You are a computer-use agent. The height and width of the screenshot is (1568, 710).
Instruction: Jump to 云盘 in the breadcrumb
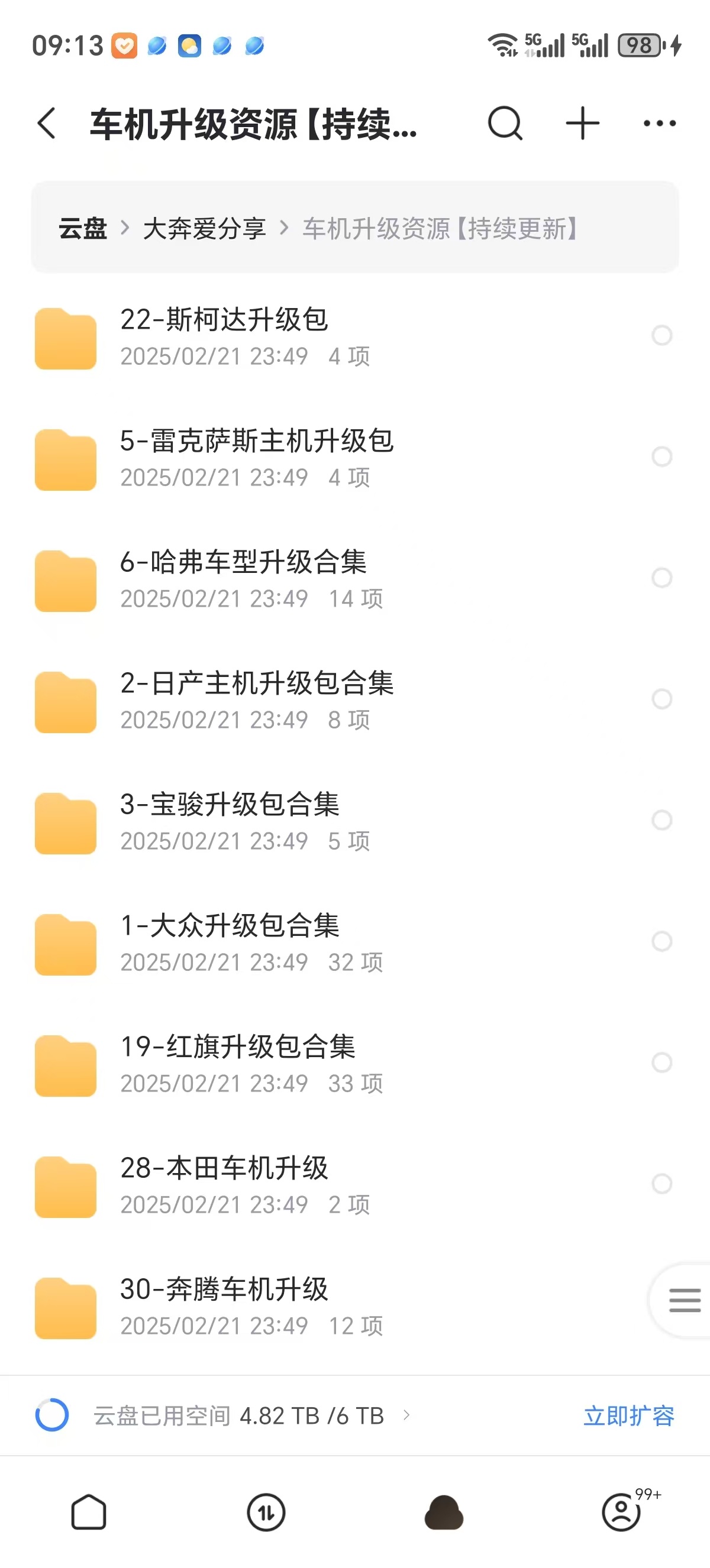83,229
